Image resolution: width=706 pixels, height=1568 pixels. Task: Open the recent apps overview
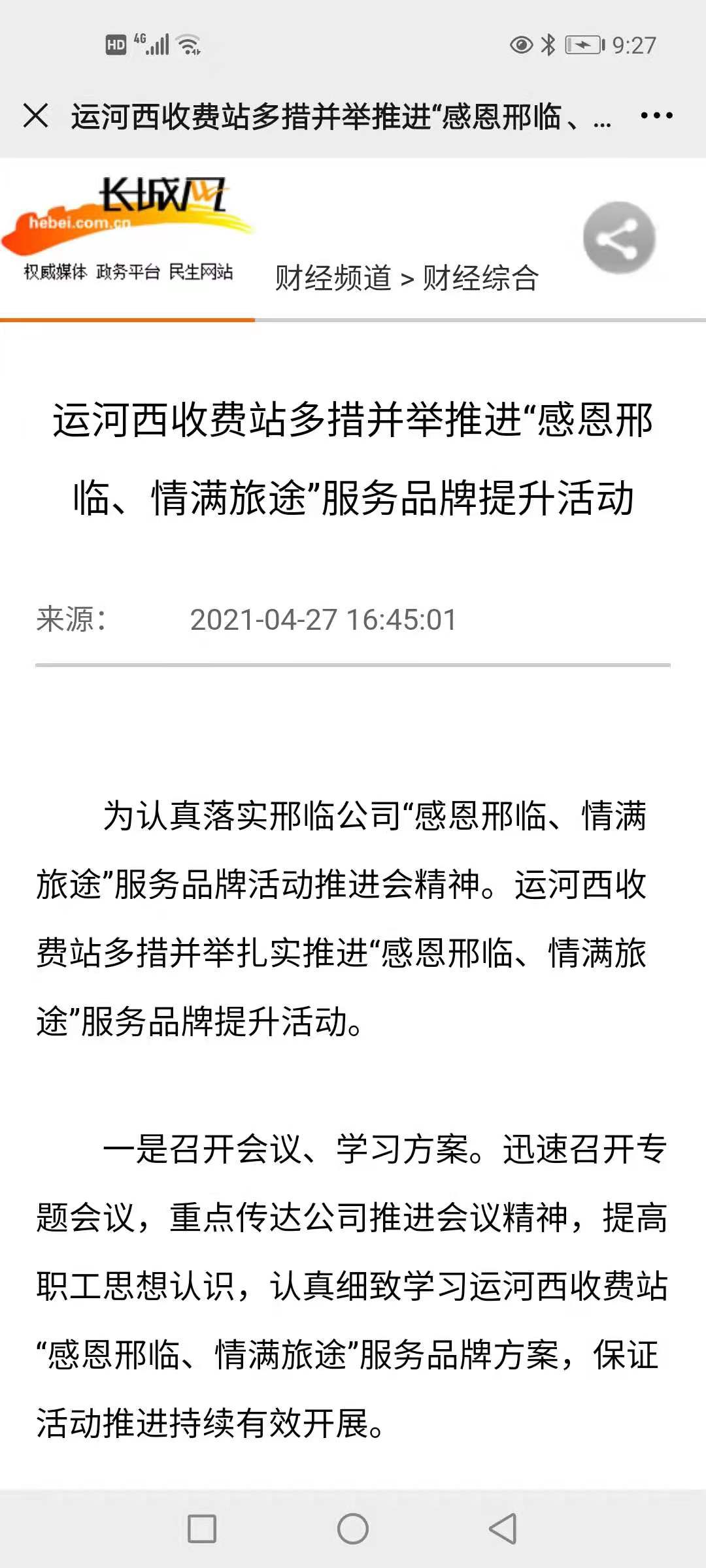tap(202, 1529)
